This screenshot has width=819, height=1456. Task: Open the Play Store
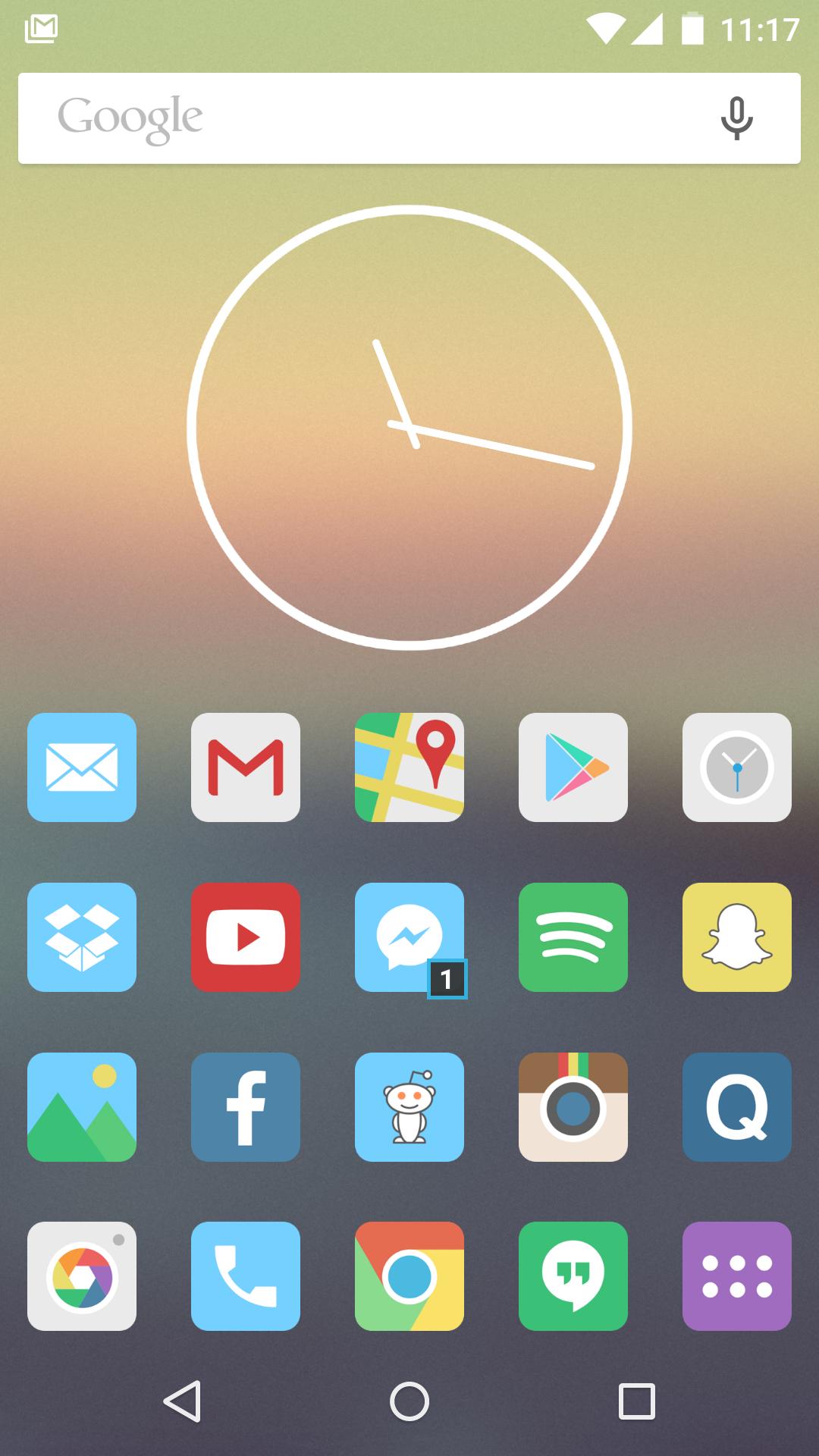(573, 767)
